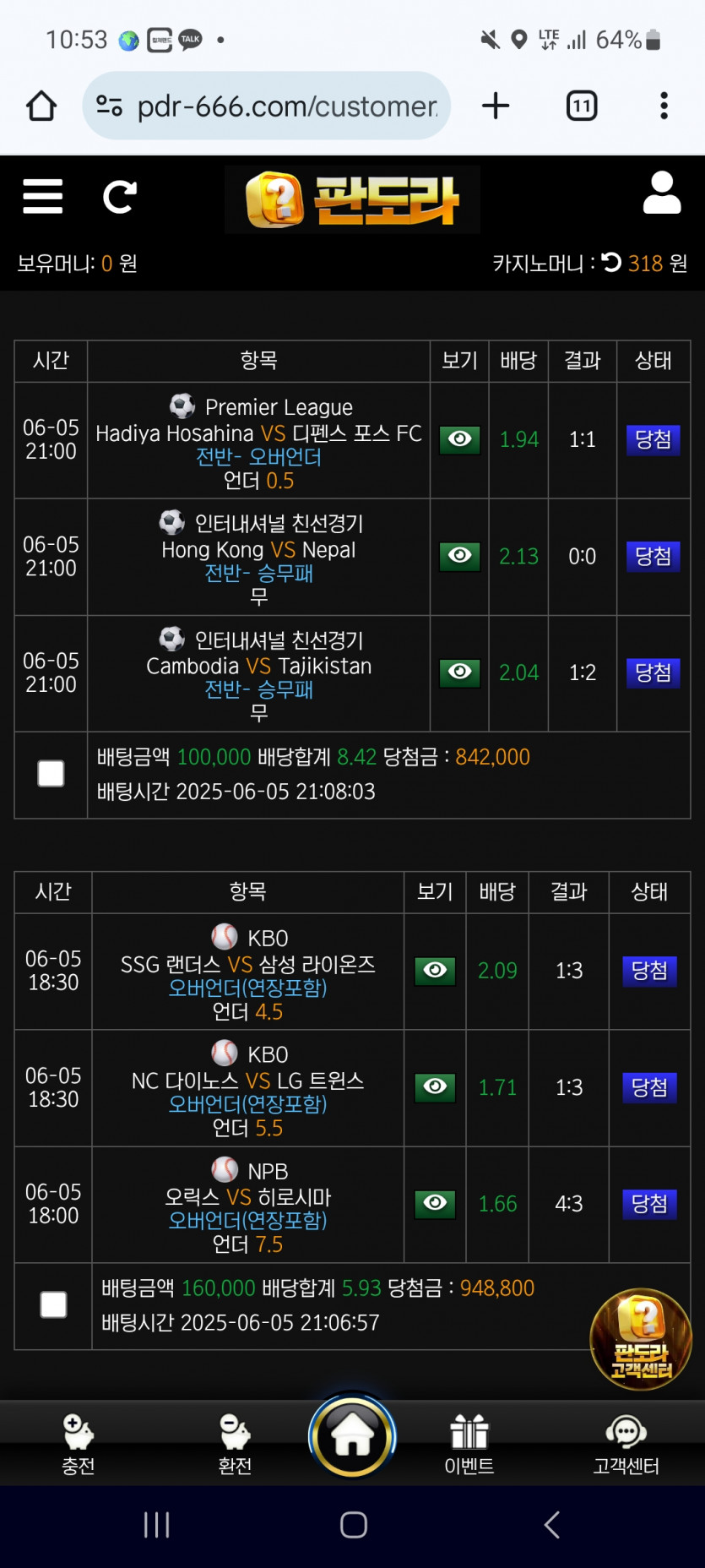This screenshot has width=705, height=1568.
Task: Select the bet slip with 948,800 payout
Action: tap(54, 1305)
